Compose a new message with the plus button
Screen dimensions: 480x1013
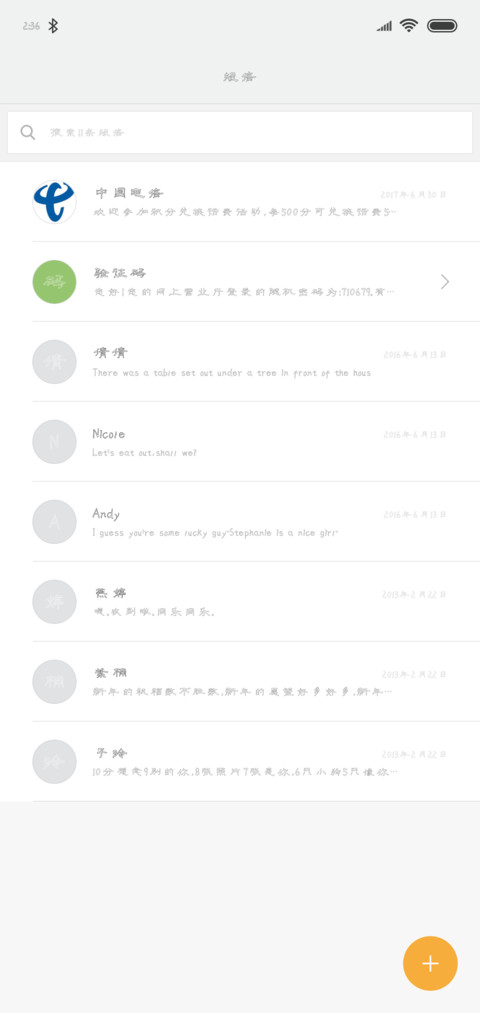[430, 963]
